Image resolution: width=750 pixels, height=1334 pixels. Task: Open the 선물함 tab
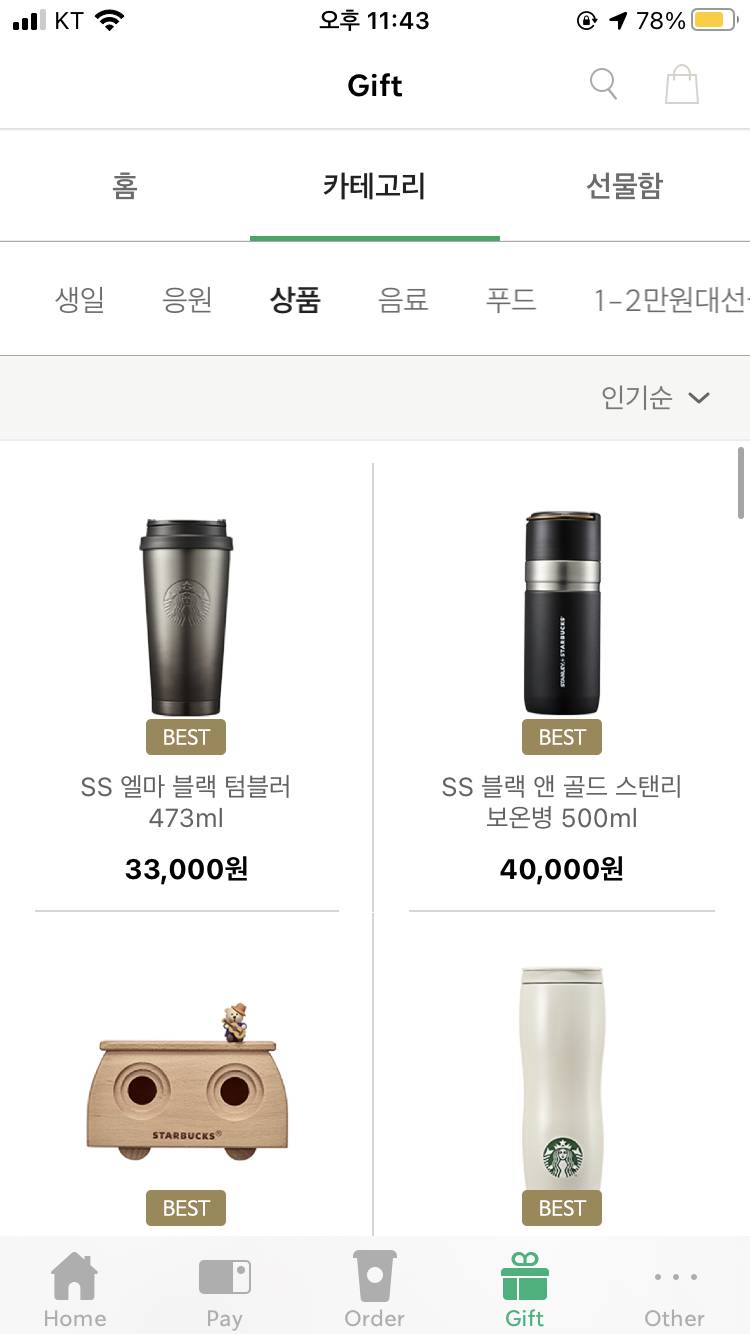coord(624,186)
